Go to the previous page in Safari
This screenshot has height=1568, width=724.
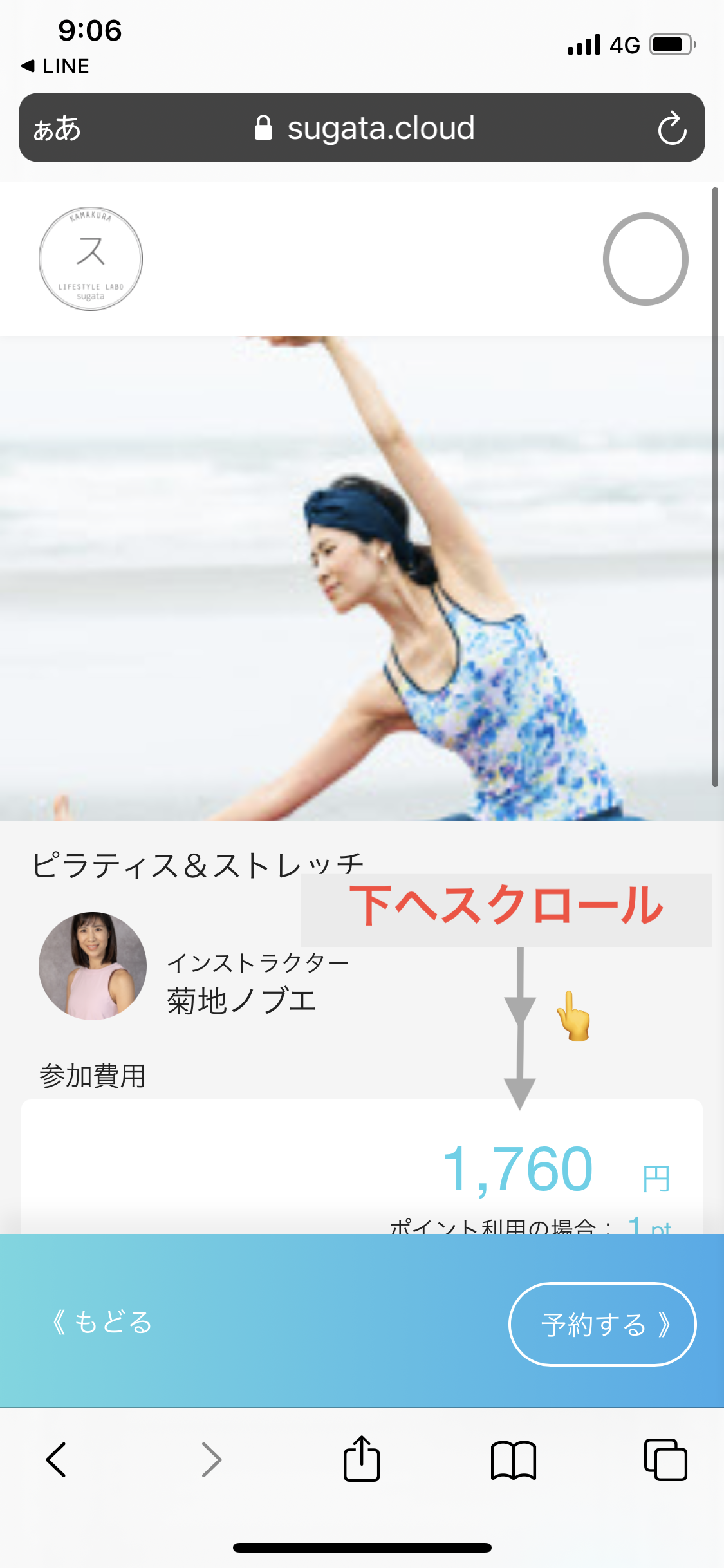point(56,1459)
